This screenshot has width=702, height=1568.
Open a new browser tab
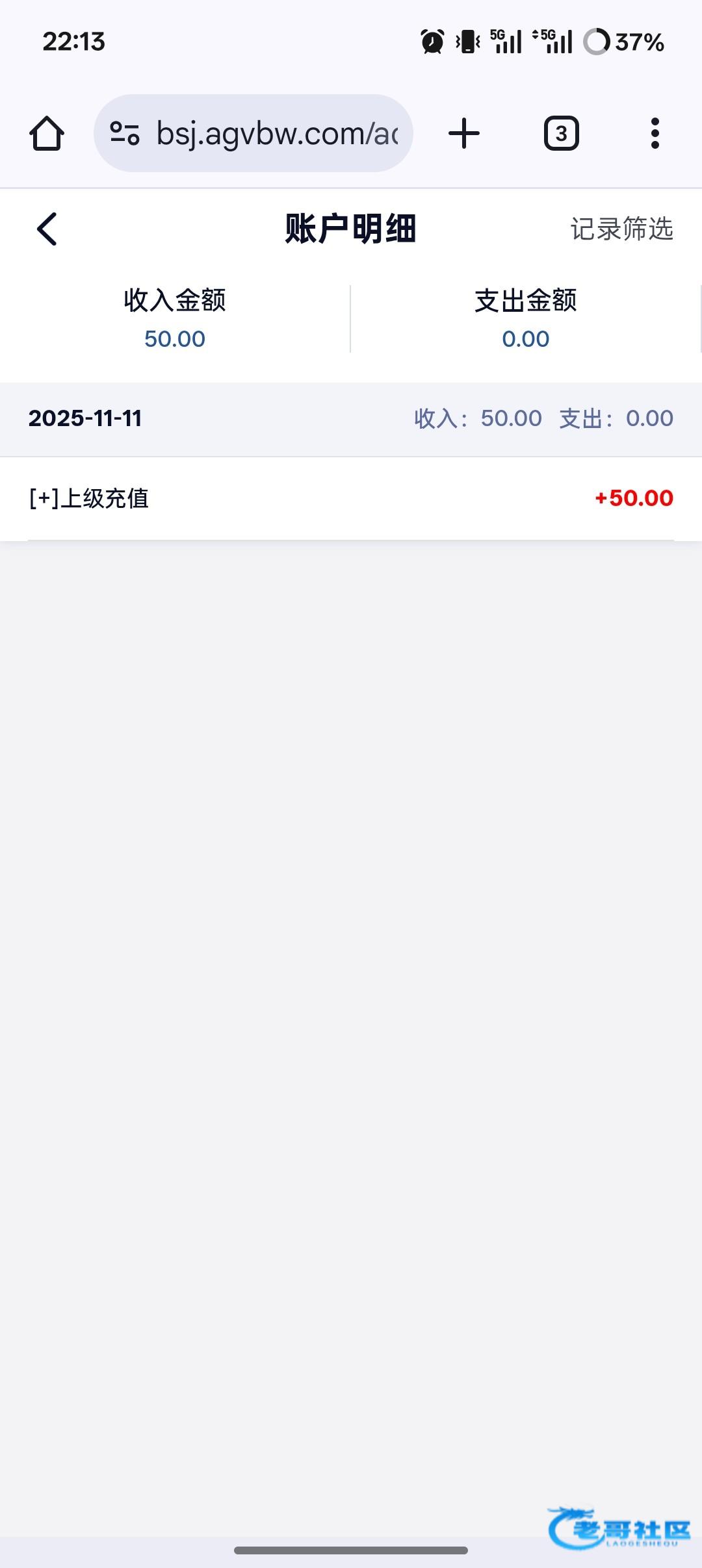click(464, 134)
